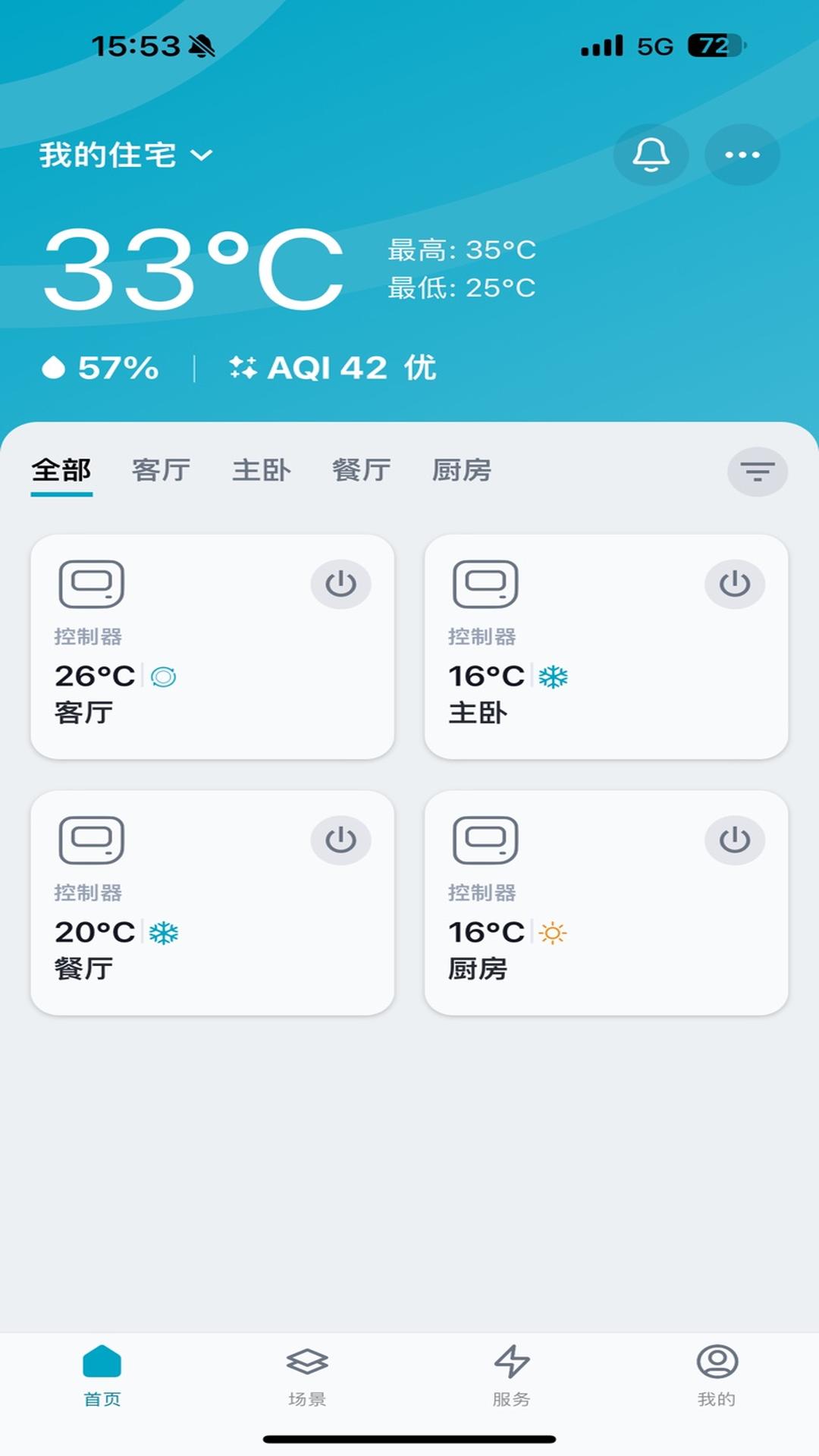The width and height of the screenshot is (819, 1456).
Task: Tap the humidity 57% indicator
Action: click(x=102, y=368)
